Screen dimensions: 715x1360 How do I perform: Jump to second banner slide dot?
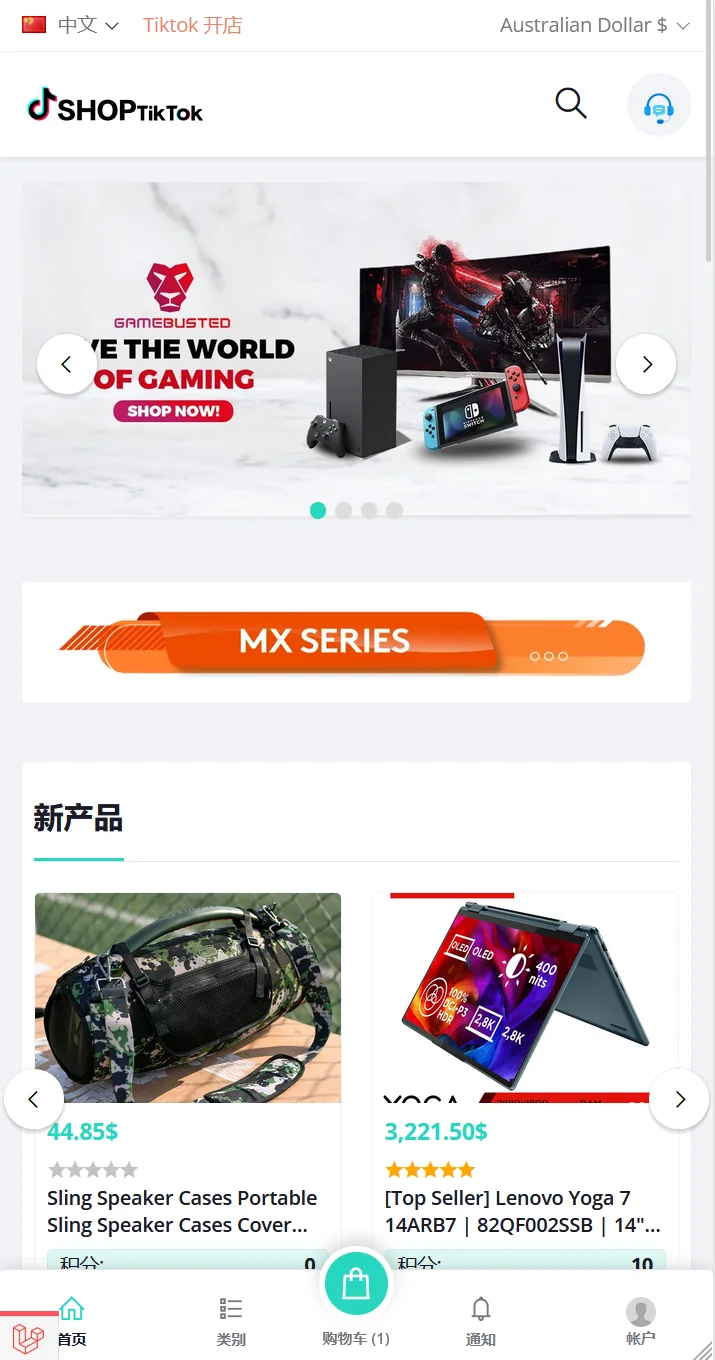coord(343,510)
